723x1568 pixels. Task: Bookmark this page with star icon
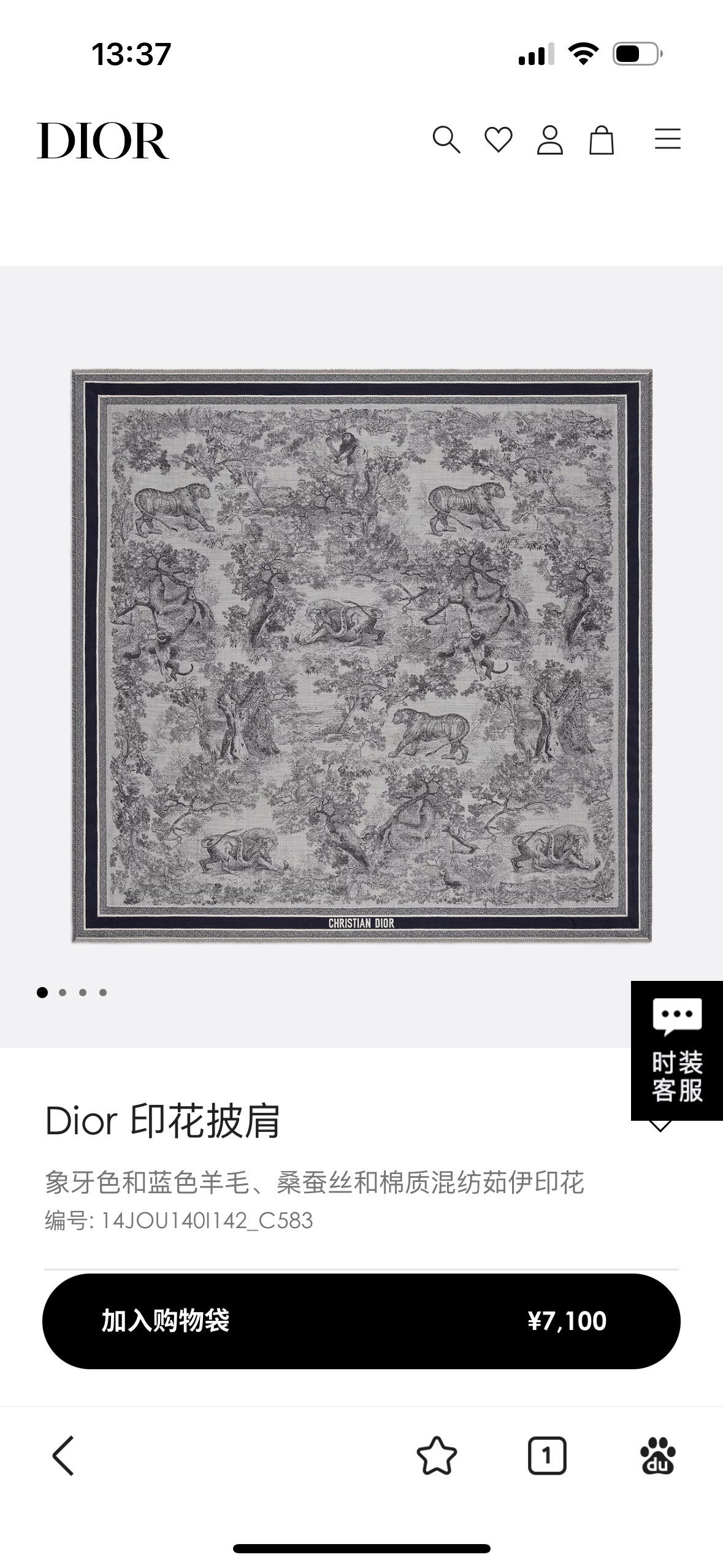pos(437,1455)
